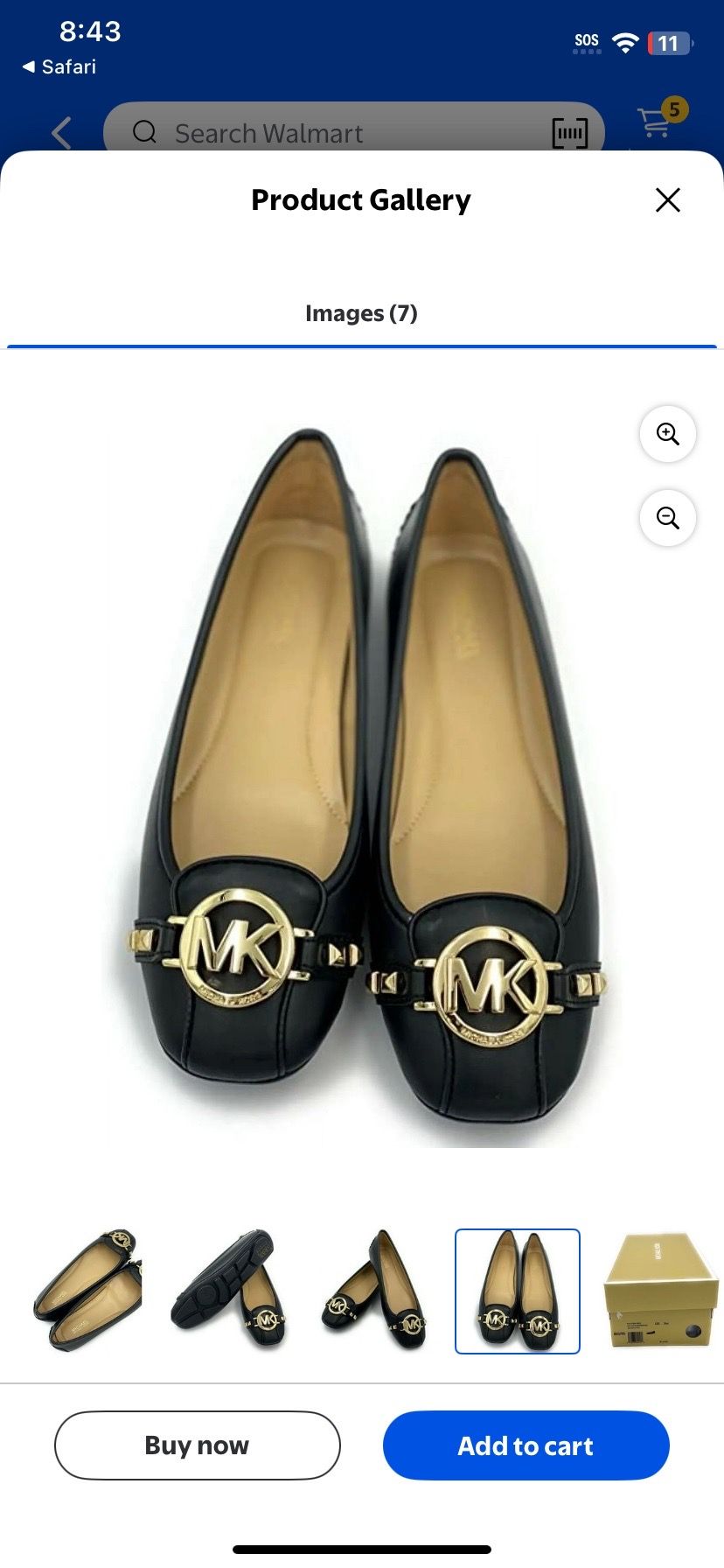Select the Images (7) tab

point(361,313)
